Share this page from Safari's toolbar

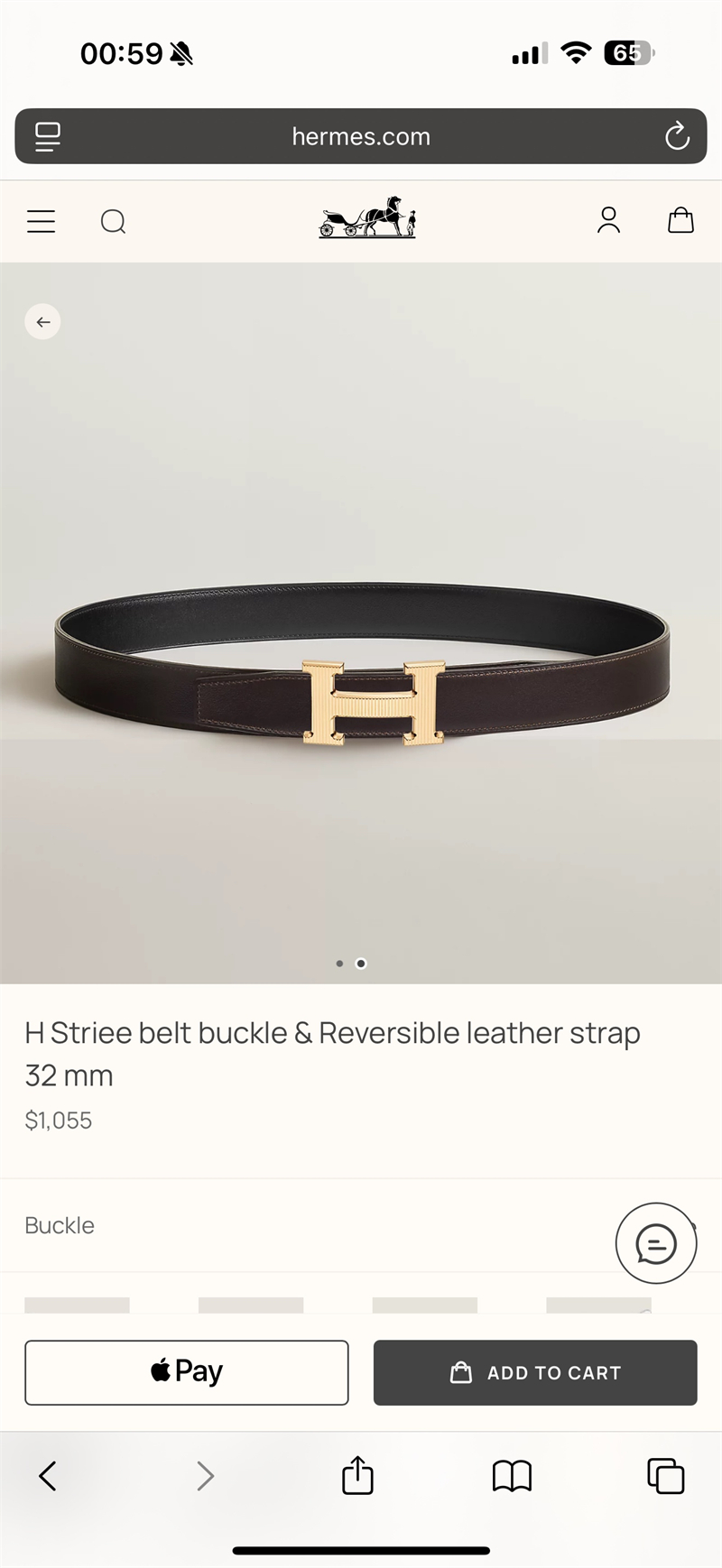click(357, 1476)
